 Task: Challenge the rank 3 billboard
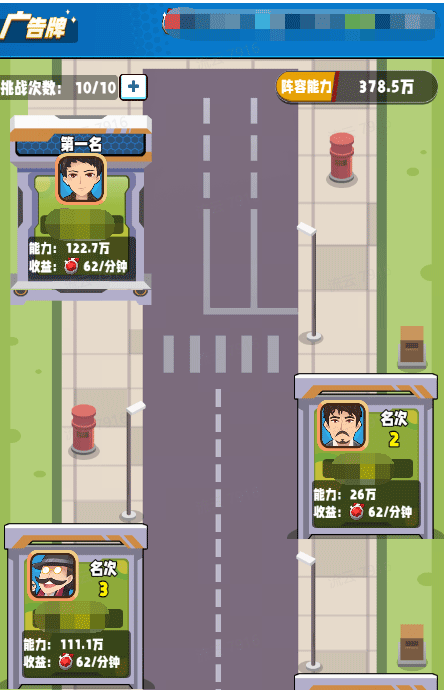click(76, 606)
